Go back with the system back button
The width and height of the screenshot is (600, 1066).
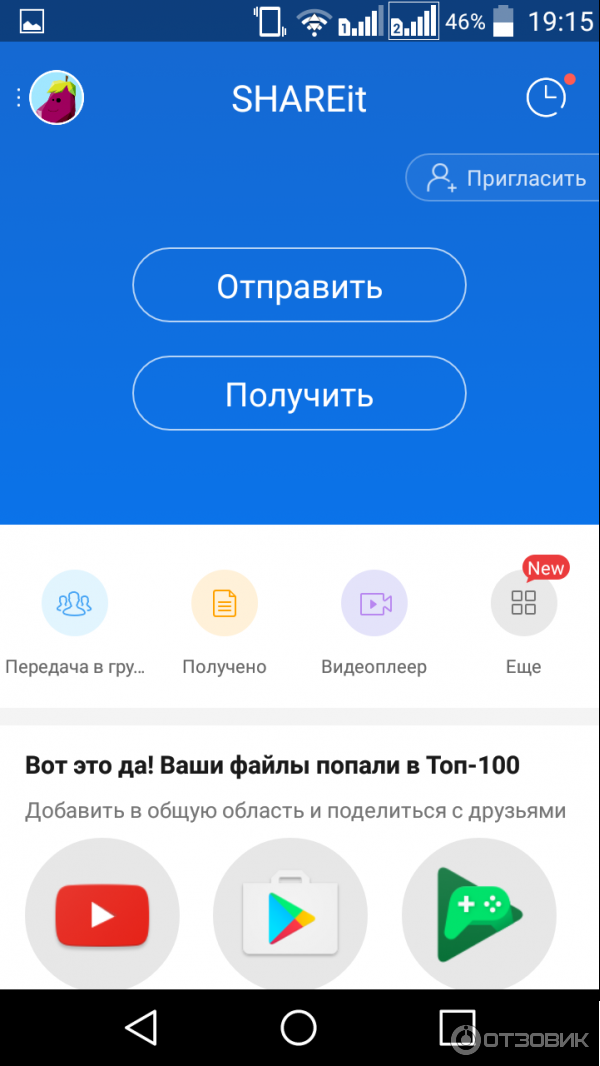pos(141,1027)
